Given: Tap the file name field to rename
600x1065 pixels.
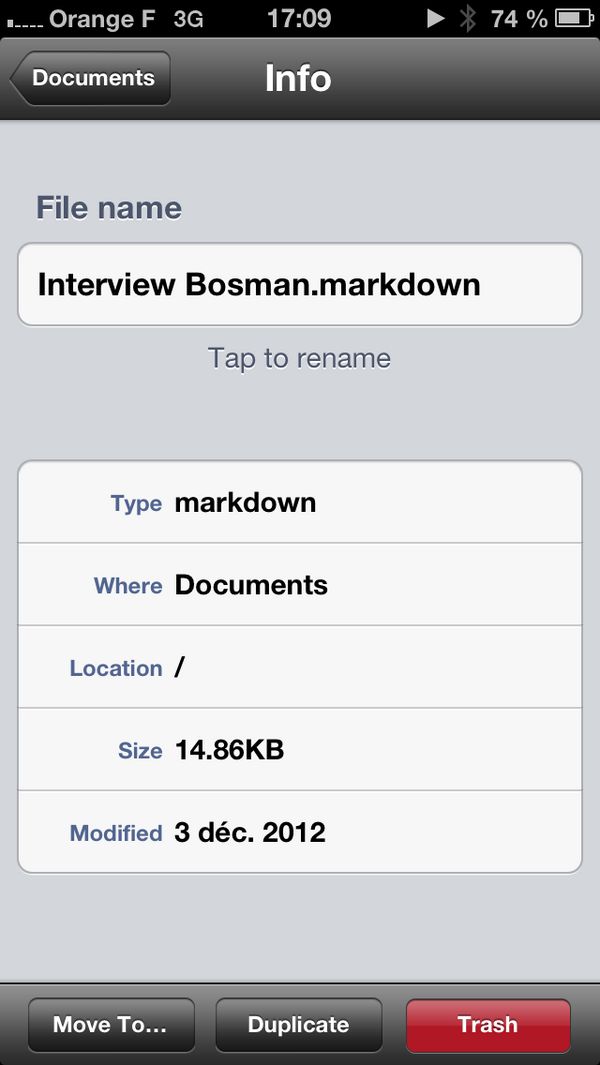Looking at the screenshot, I should click(299, 285).
